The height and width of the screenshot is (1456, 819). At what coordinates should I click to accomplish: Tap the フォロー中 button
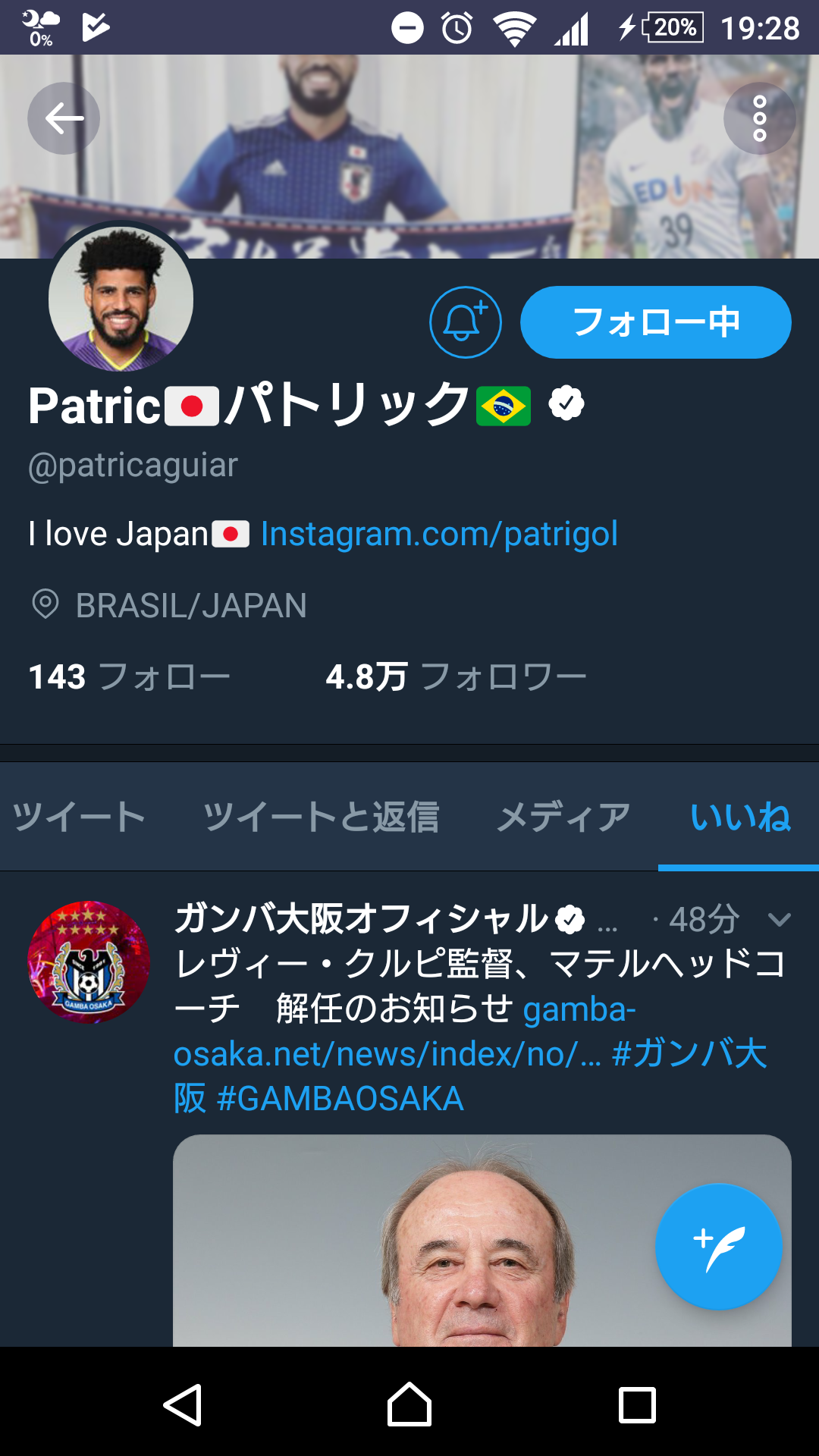[x=655, y=322]
